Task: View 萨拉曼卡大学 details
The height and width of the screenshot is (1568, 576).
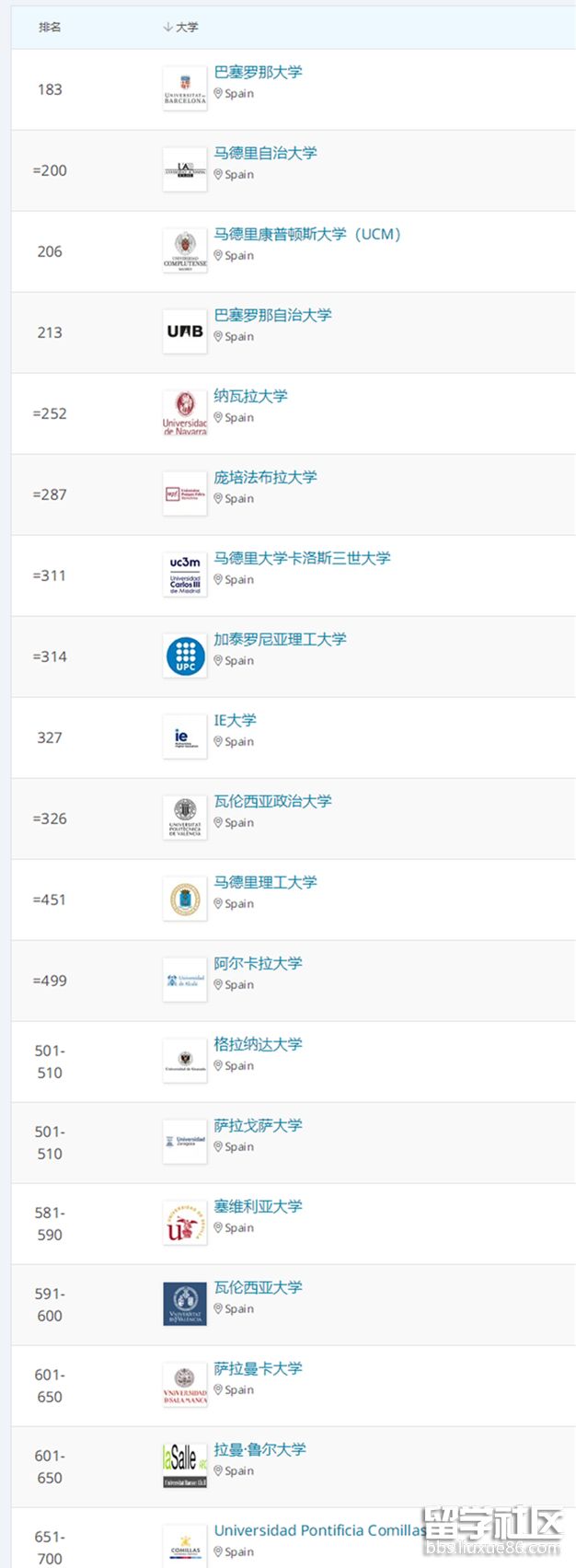Action: coord(258,1368)
